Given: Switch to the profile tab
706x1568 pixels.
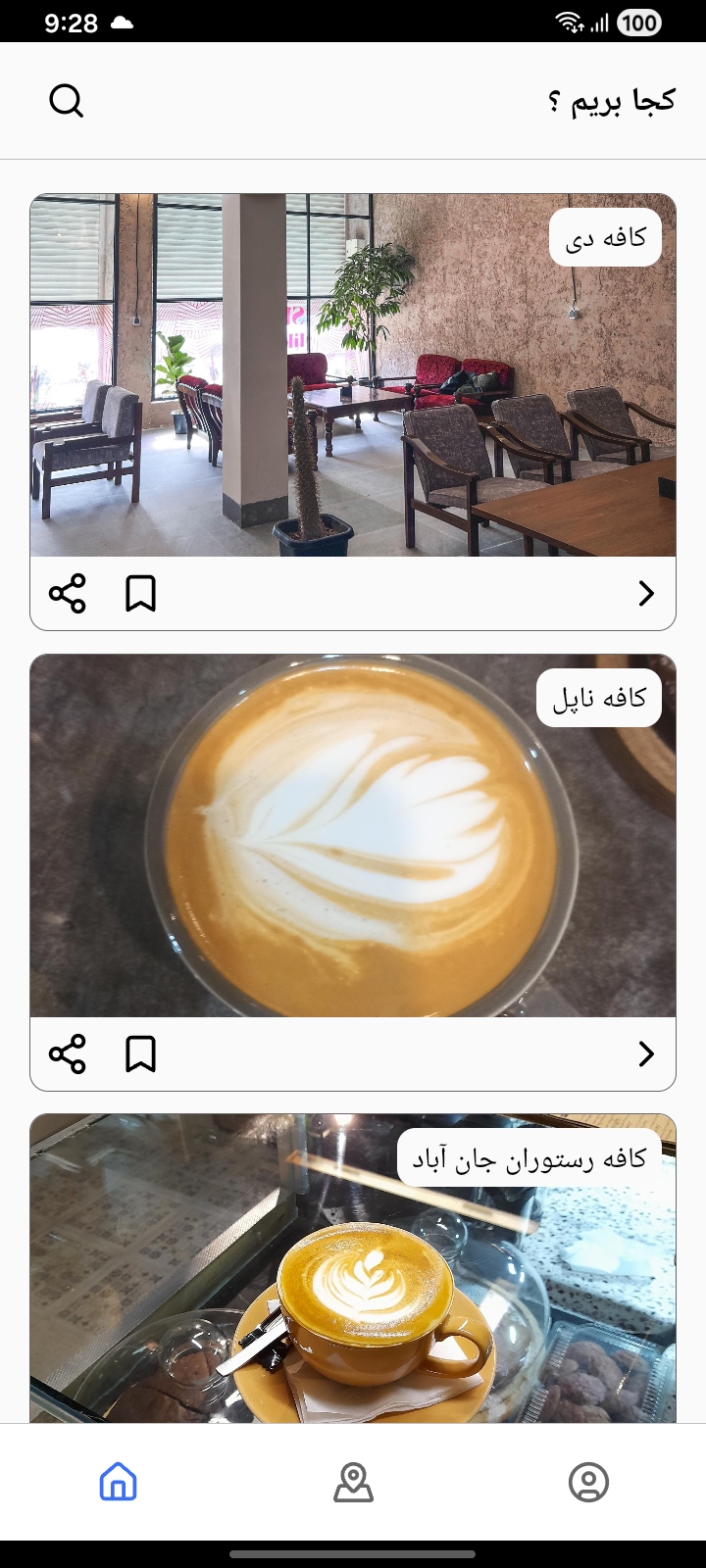Looking at the screenshot, I should (x=588, y=1482).
